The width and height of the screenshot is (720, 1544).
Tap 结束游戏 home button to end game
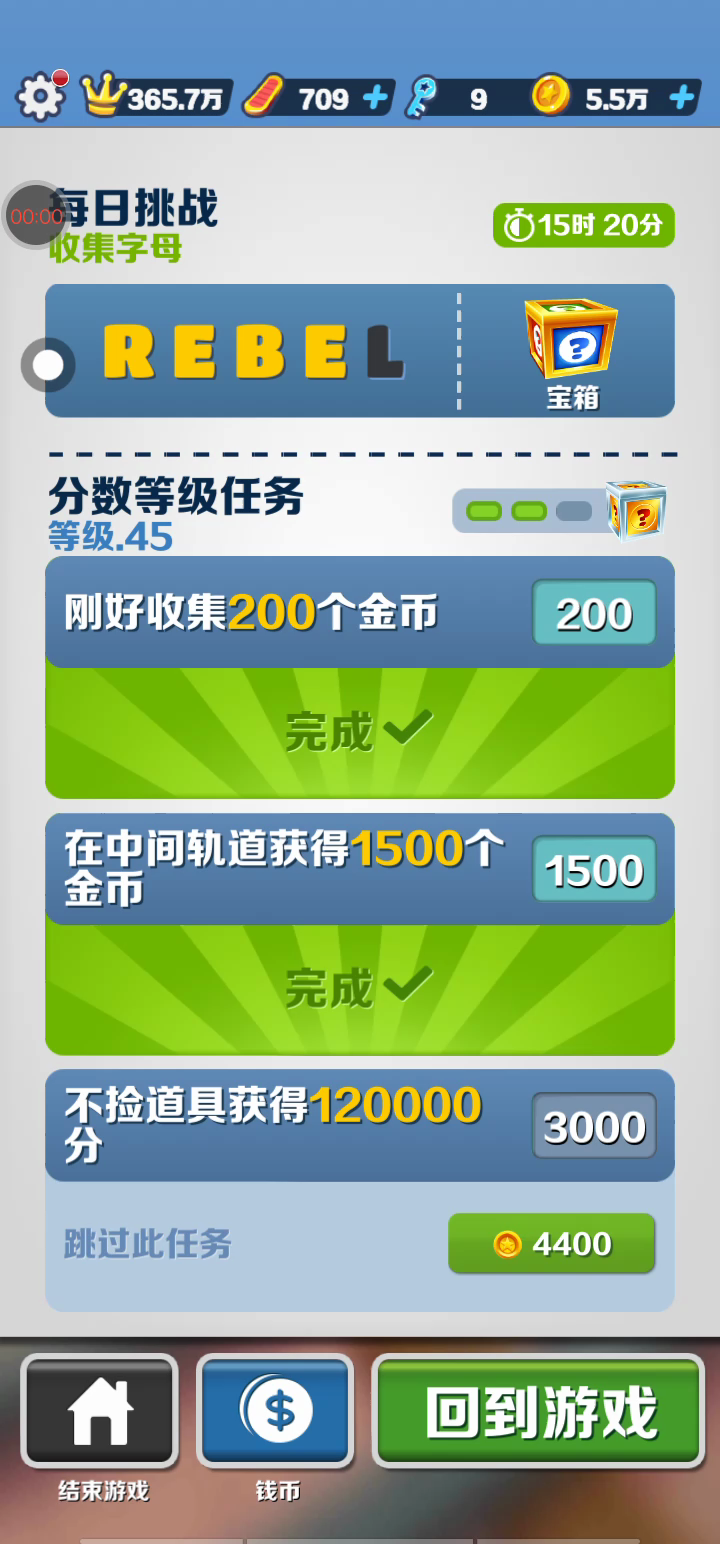(100, 1411)
